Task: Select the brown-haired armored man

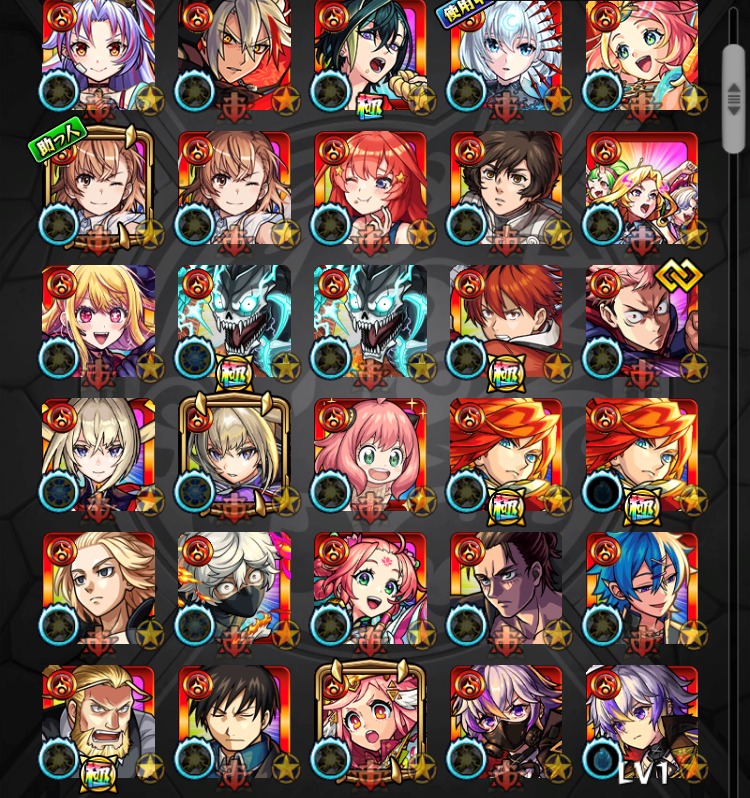Action: point(506,188)
